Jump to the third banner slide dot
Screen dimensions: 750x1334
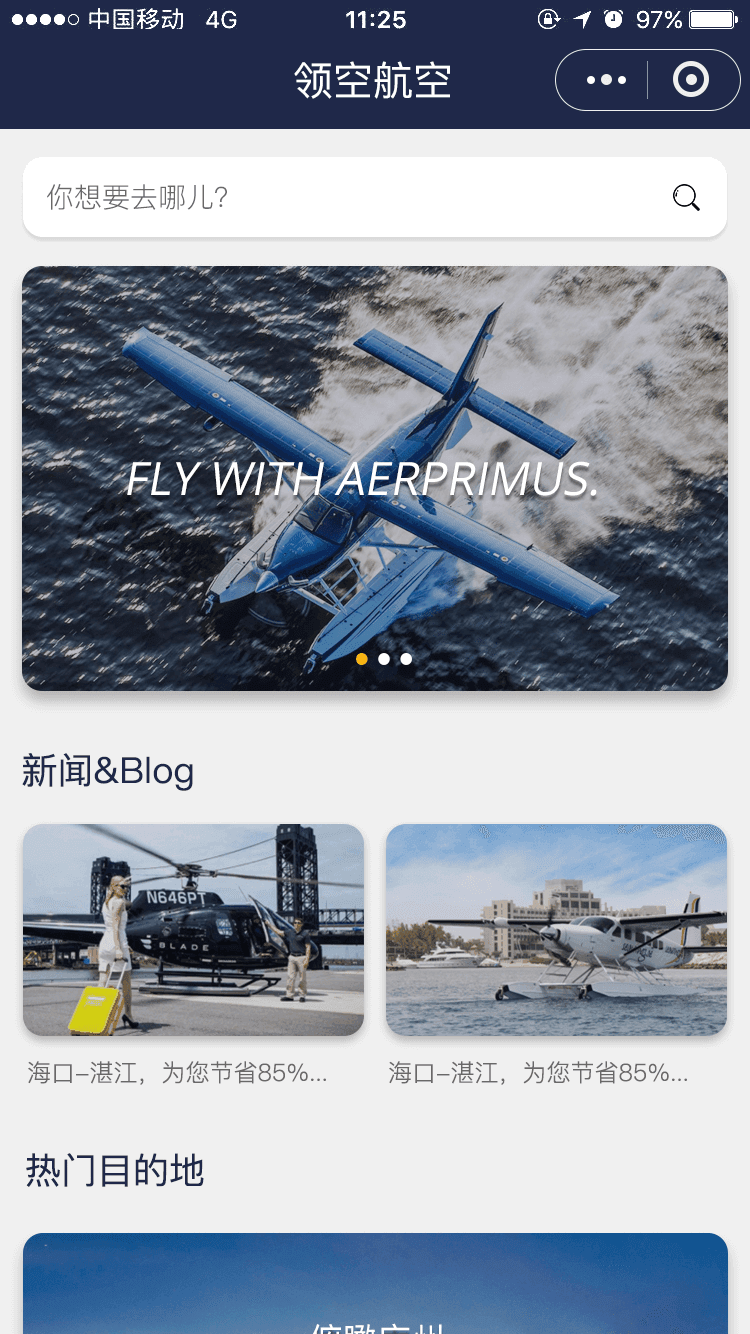[x=406, y=659]
